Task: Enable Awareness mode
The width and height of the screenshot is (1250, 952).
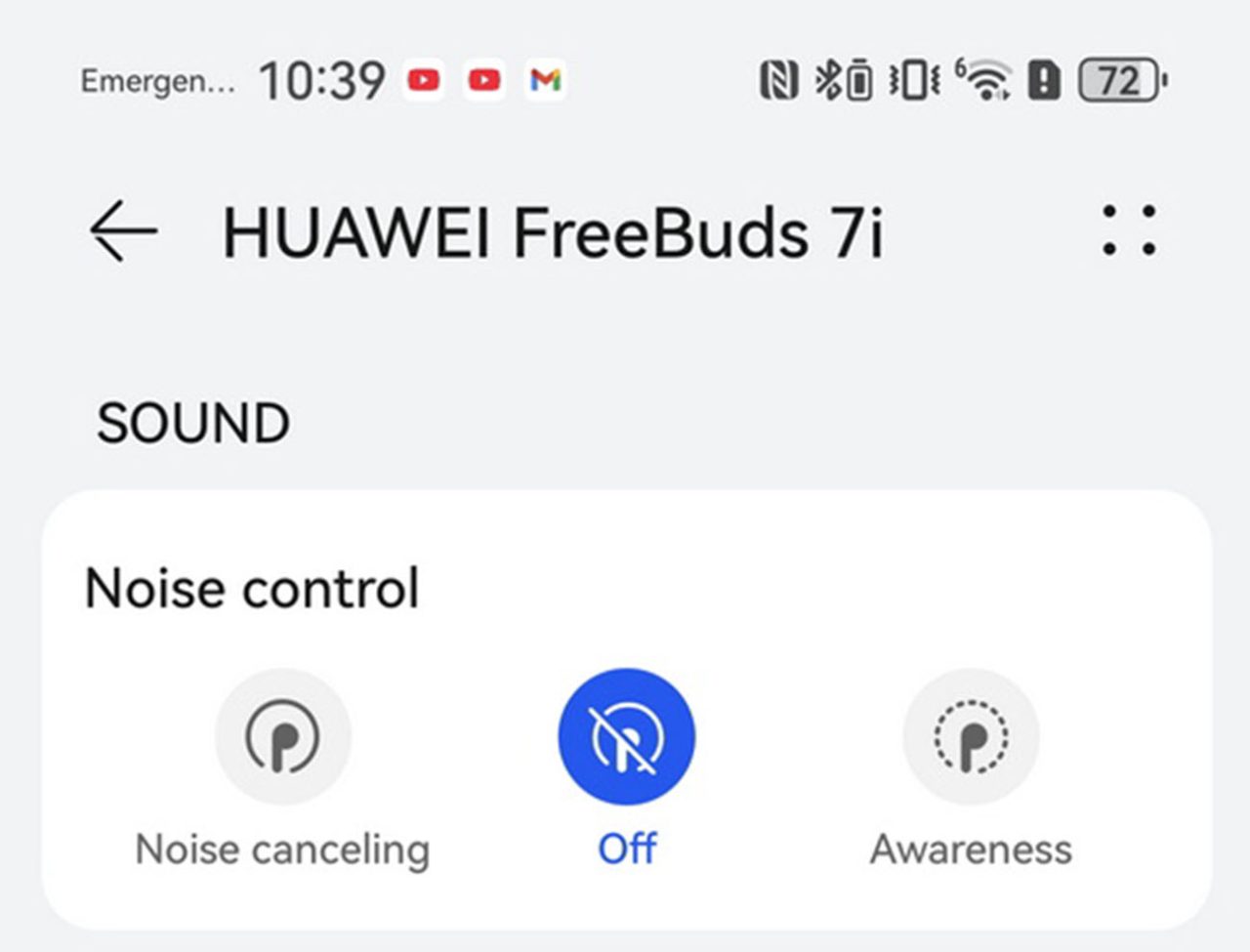Action: [x=971, y=737]
